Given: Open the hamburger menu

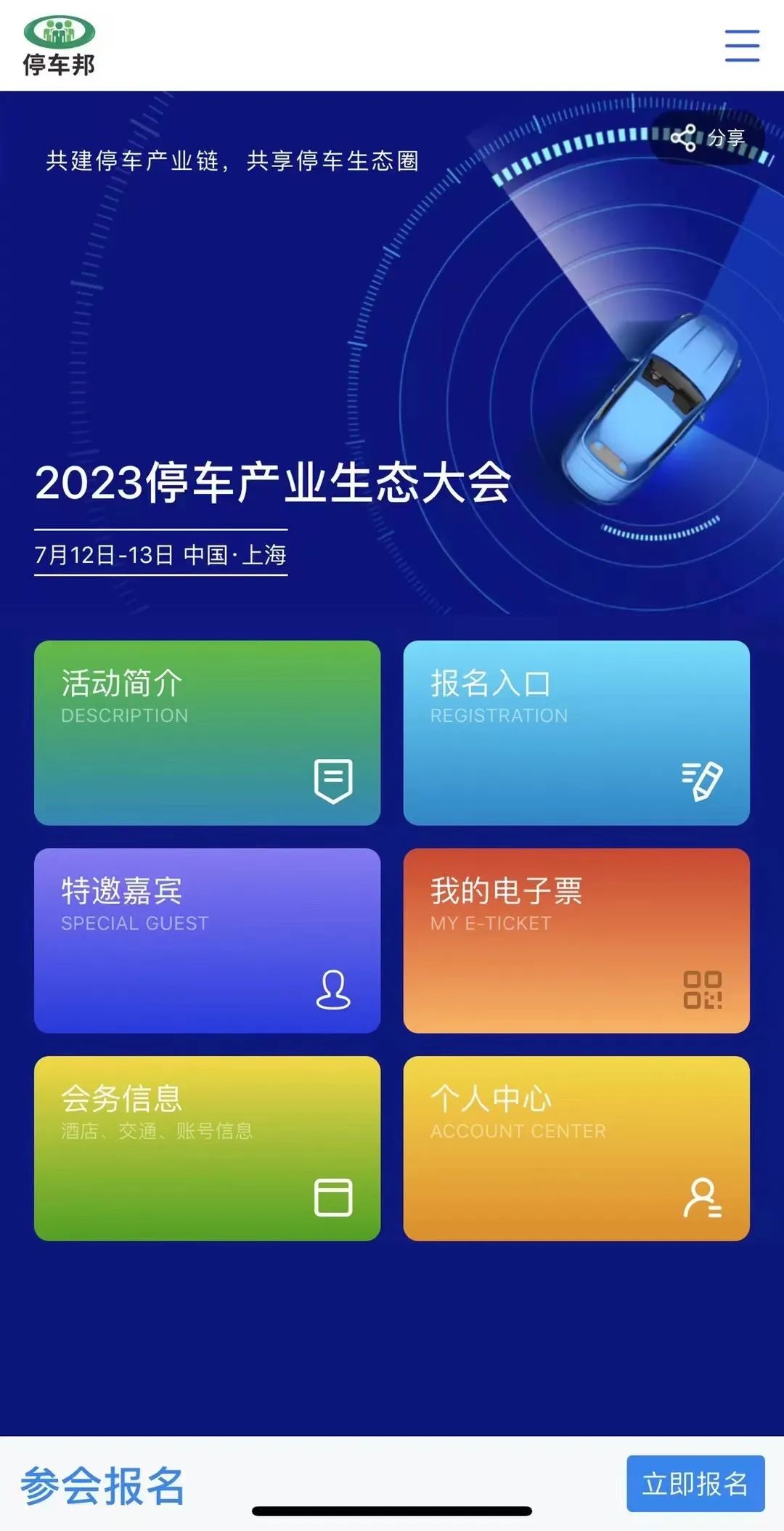Looking at the screenshot, I should [x=742, y=46].
